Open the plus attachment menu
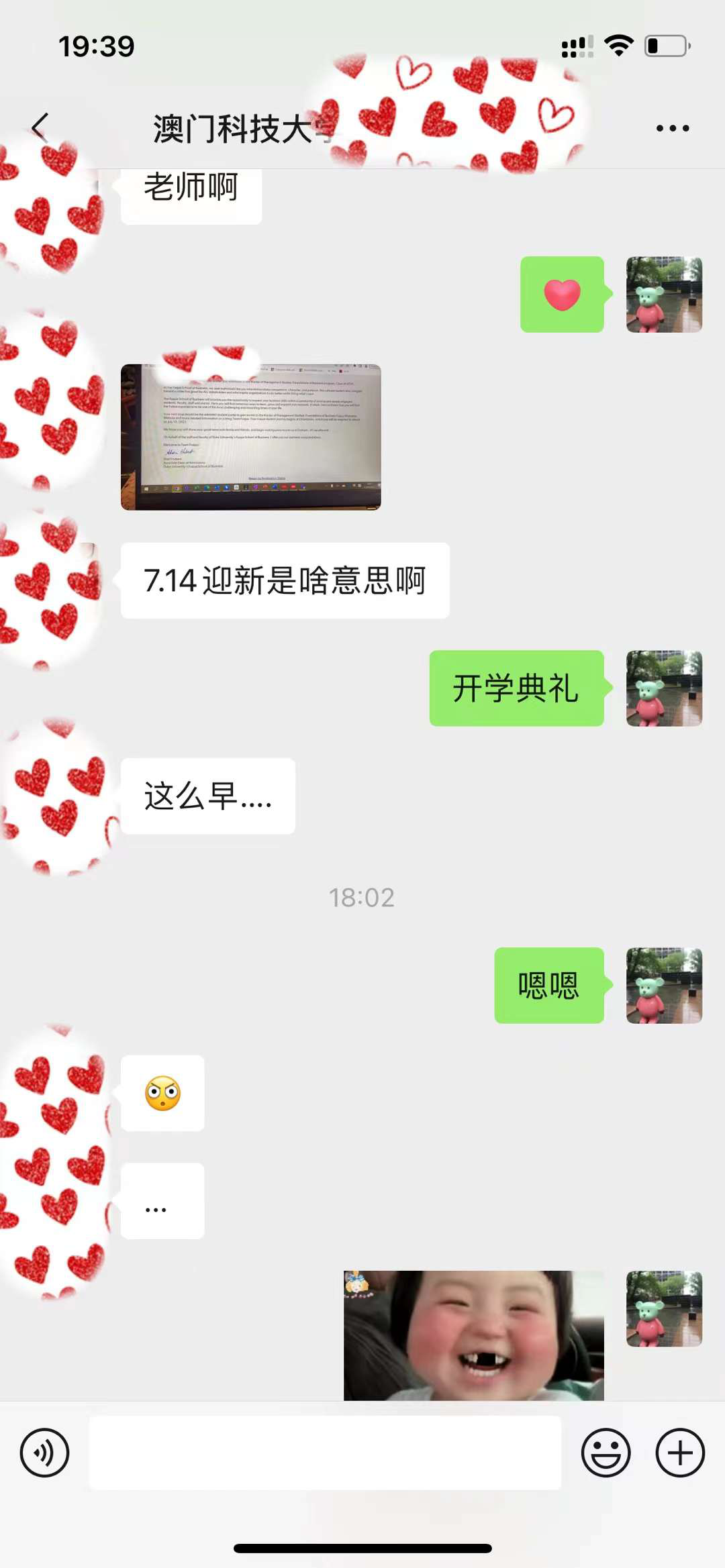The width and height of the screenshot is (725, 1568). 680,1453
